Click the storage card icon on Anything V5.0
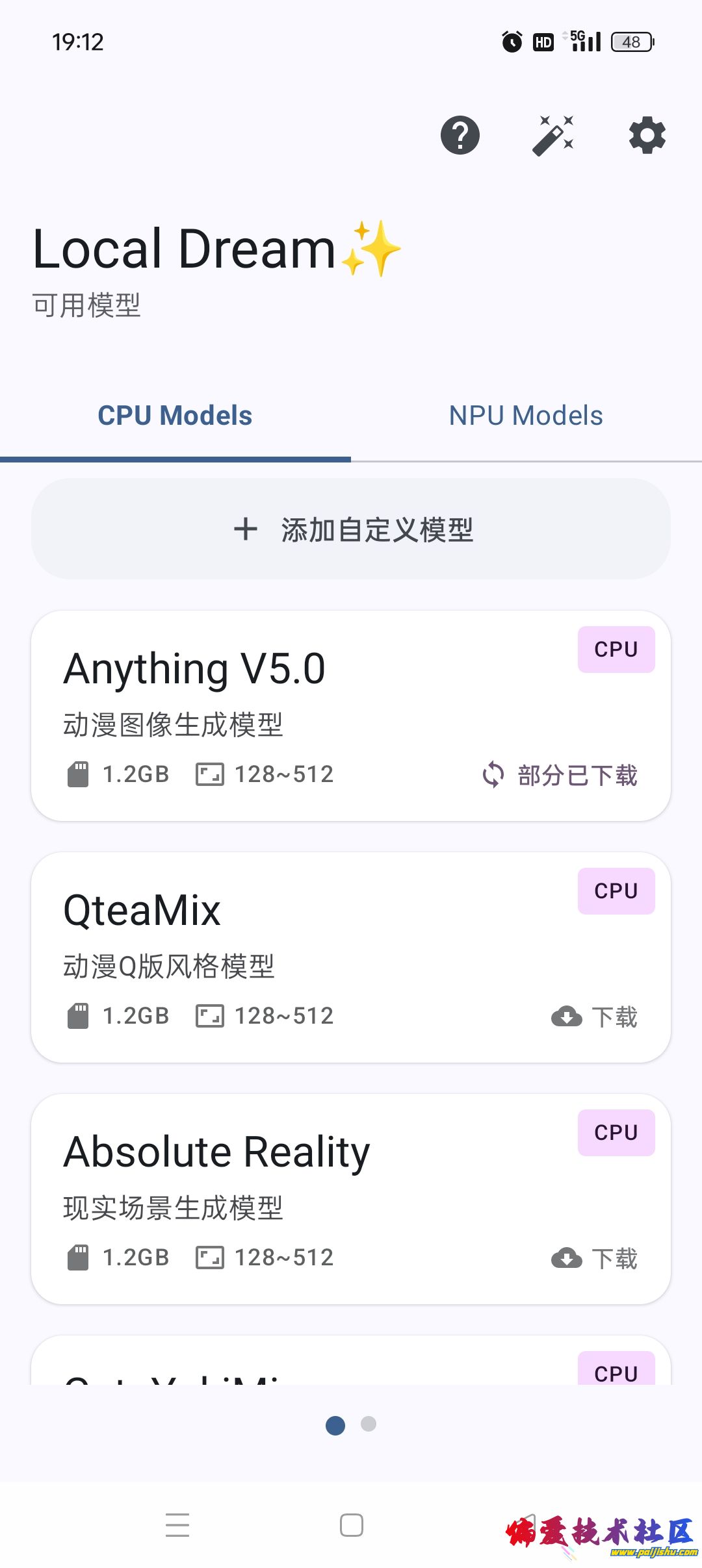The height and width of the screenshot is (1568, 702). tap(79, 774)
